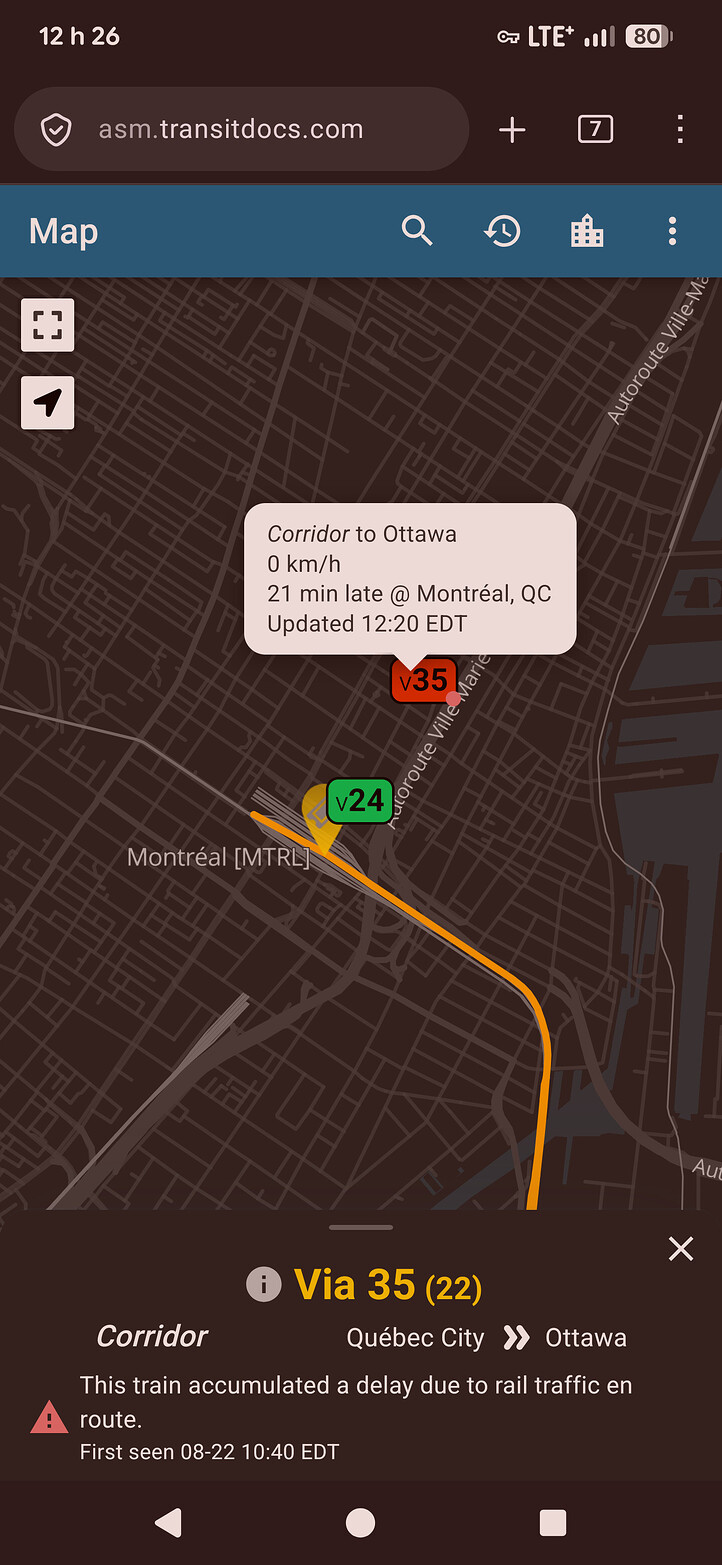This screenshot has height=1565, width=722.
Task: Select the V35 train marker
Action: coord(423,681)
